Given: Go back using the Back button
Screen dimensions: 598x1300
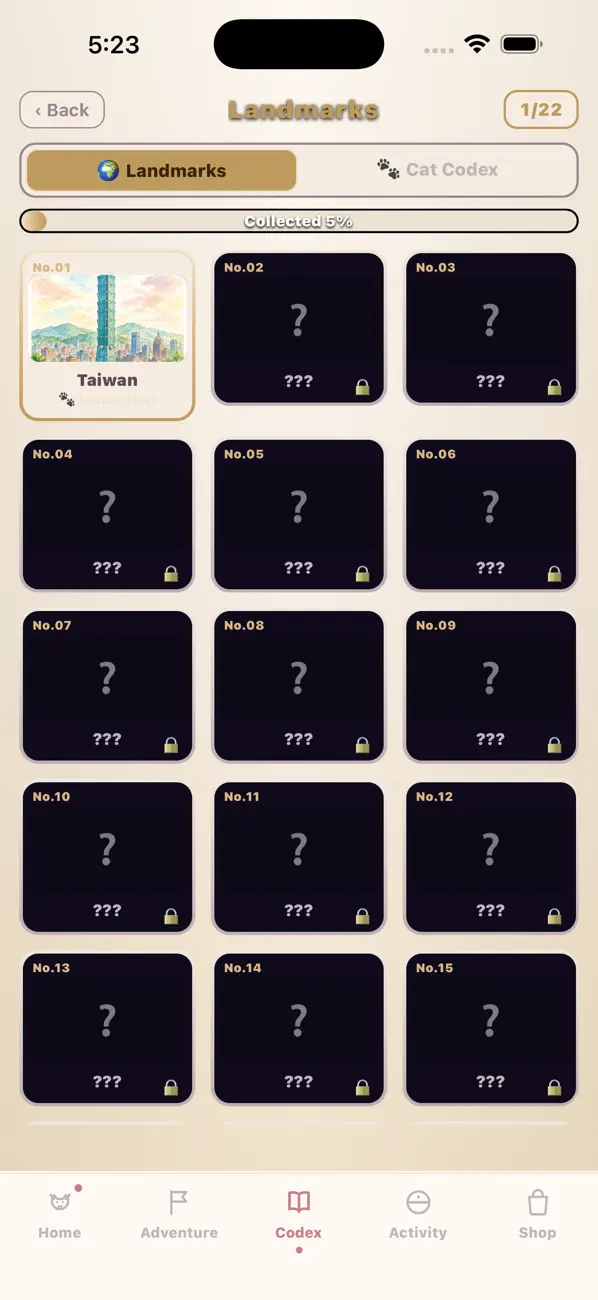Looking at the screenshot, I should (62, 110).
